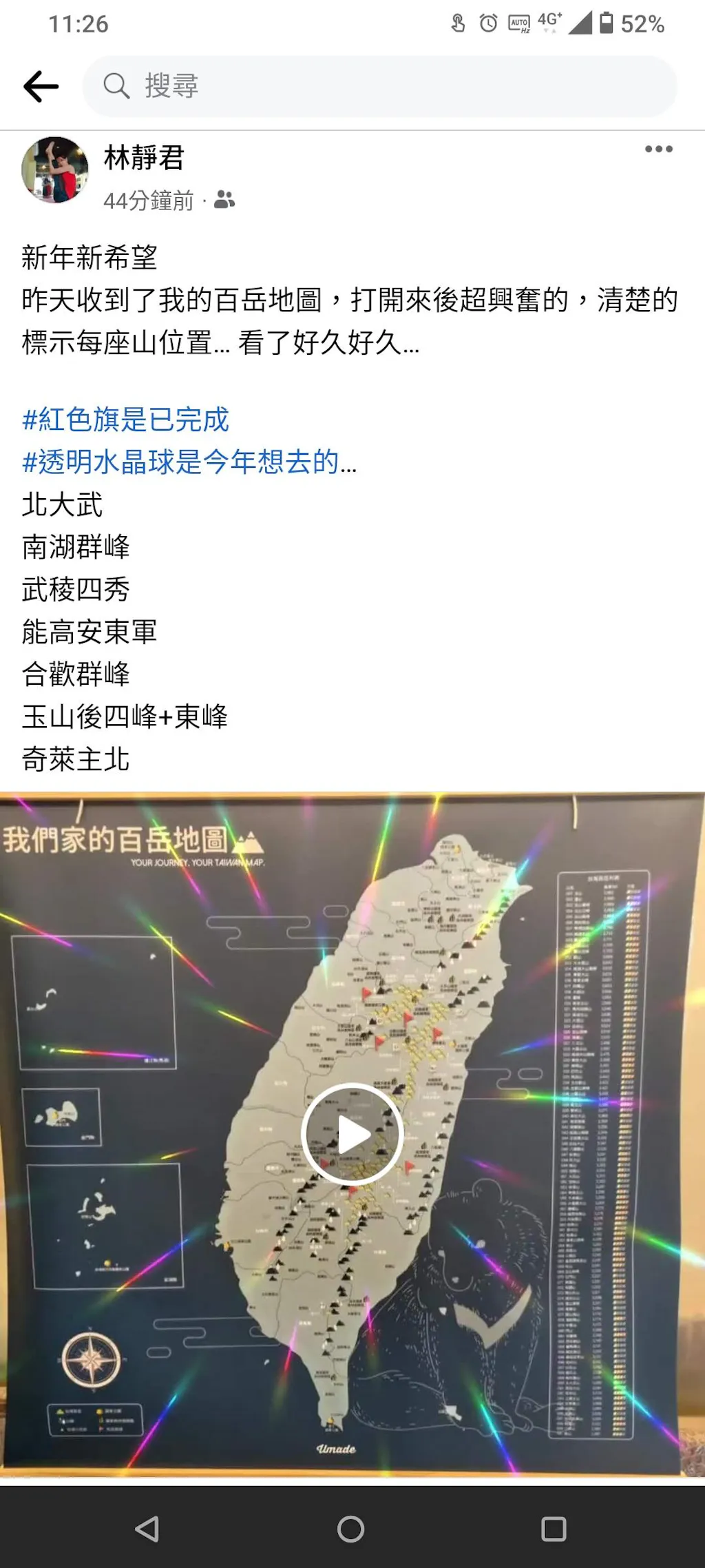705x1568 pixels.
Task: Play the 百岳地圖 video
Action: [x=352, y=1133]
